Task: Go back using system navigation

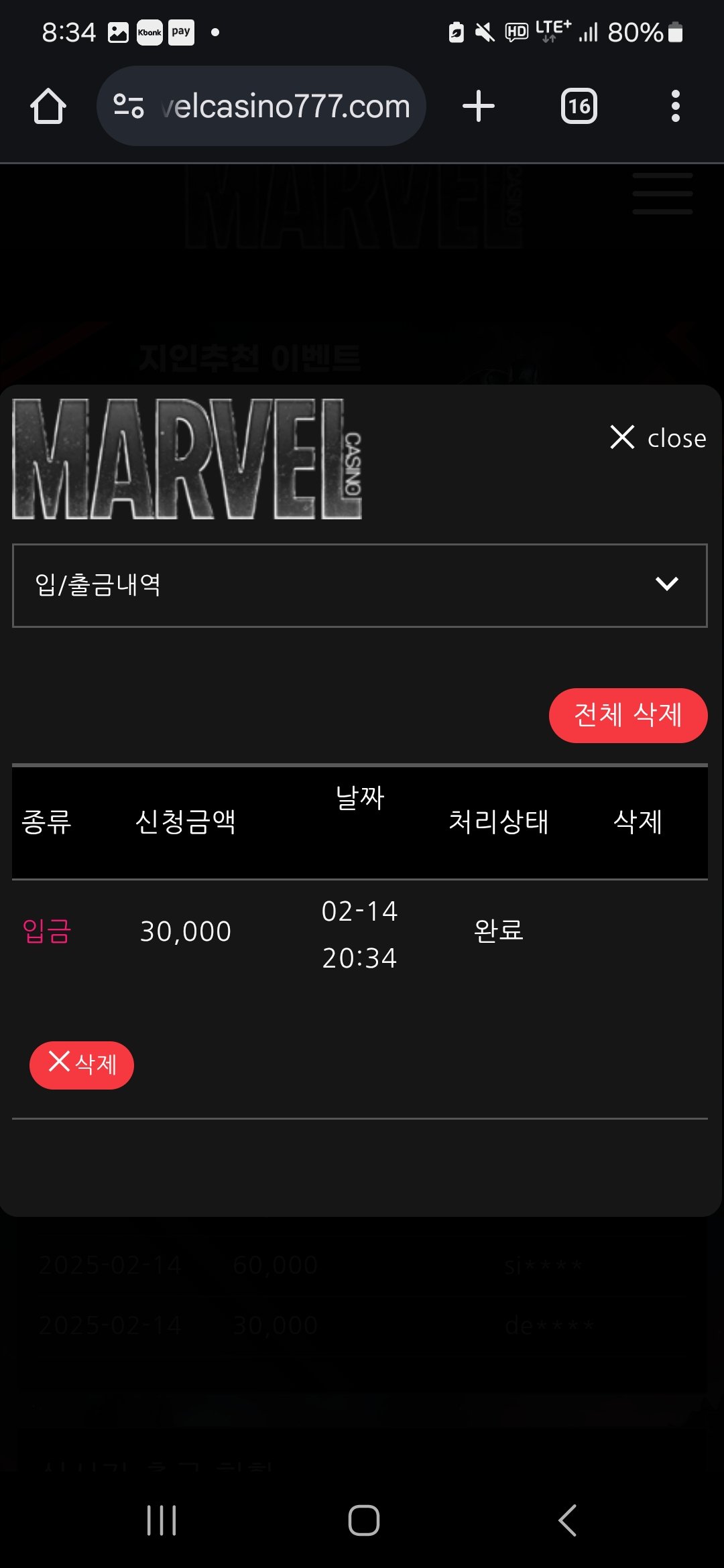Action: [x=567, y=1520]
